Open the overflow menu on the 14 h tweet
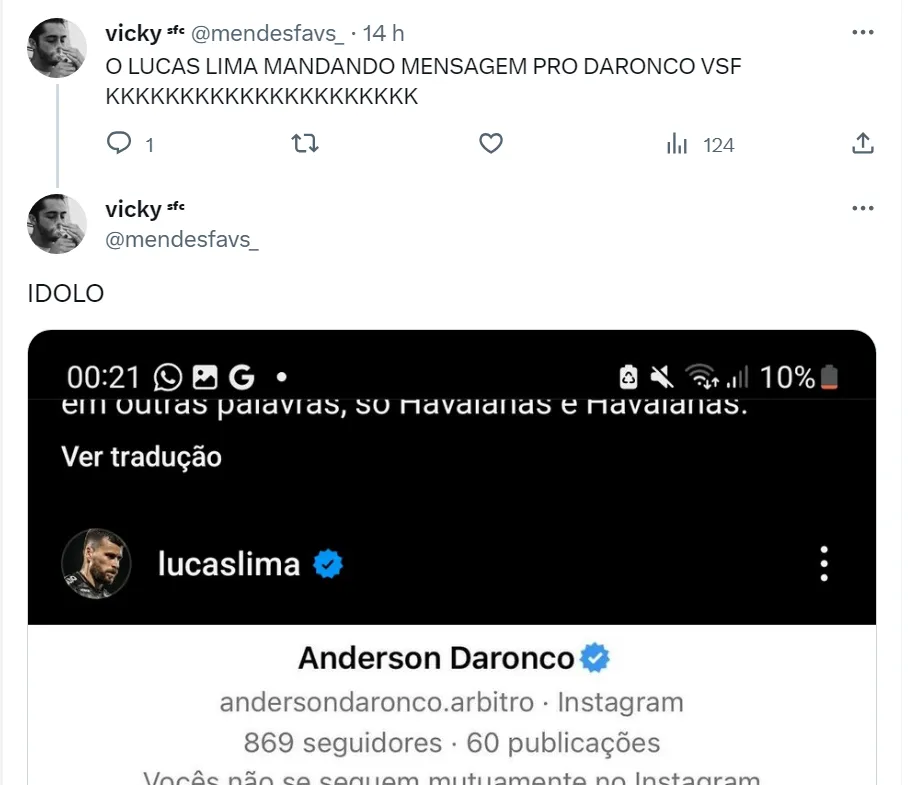 pos(862,32)
